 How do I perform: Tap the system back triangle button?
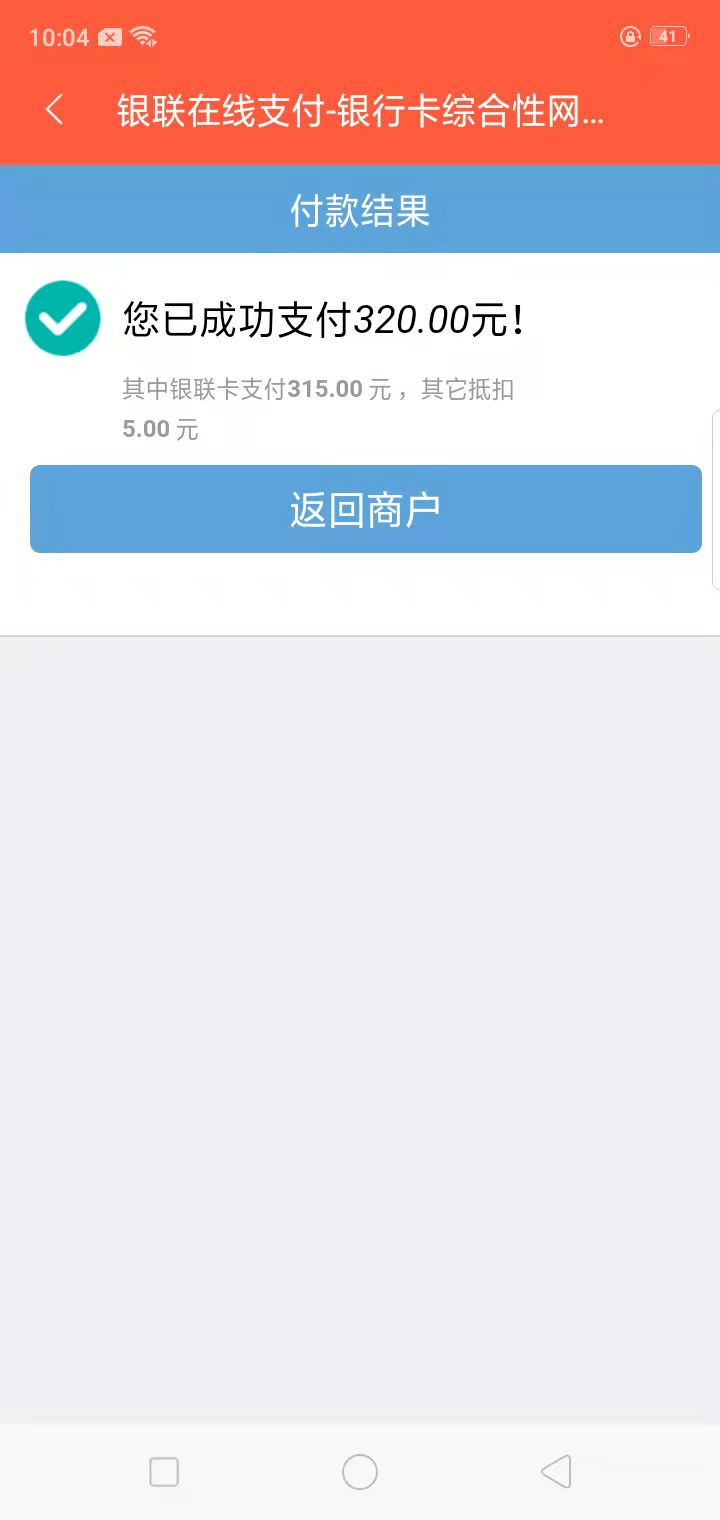point(556,1472)
